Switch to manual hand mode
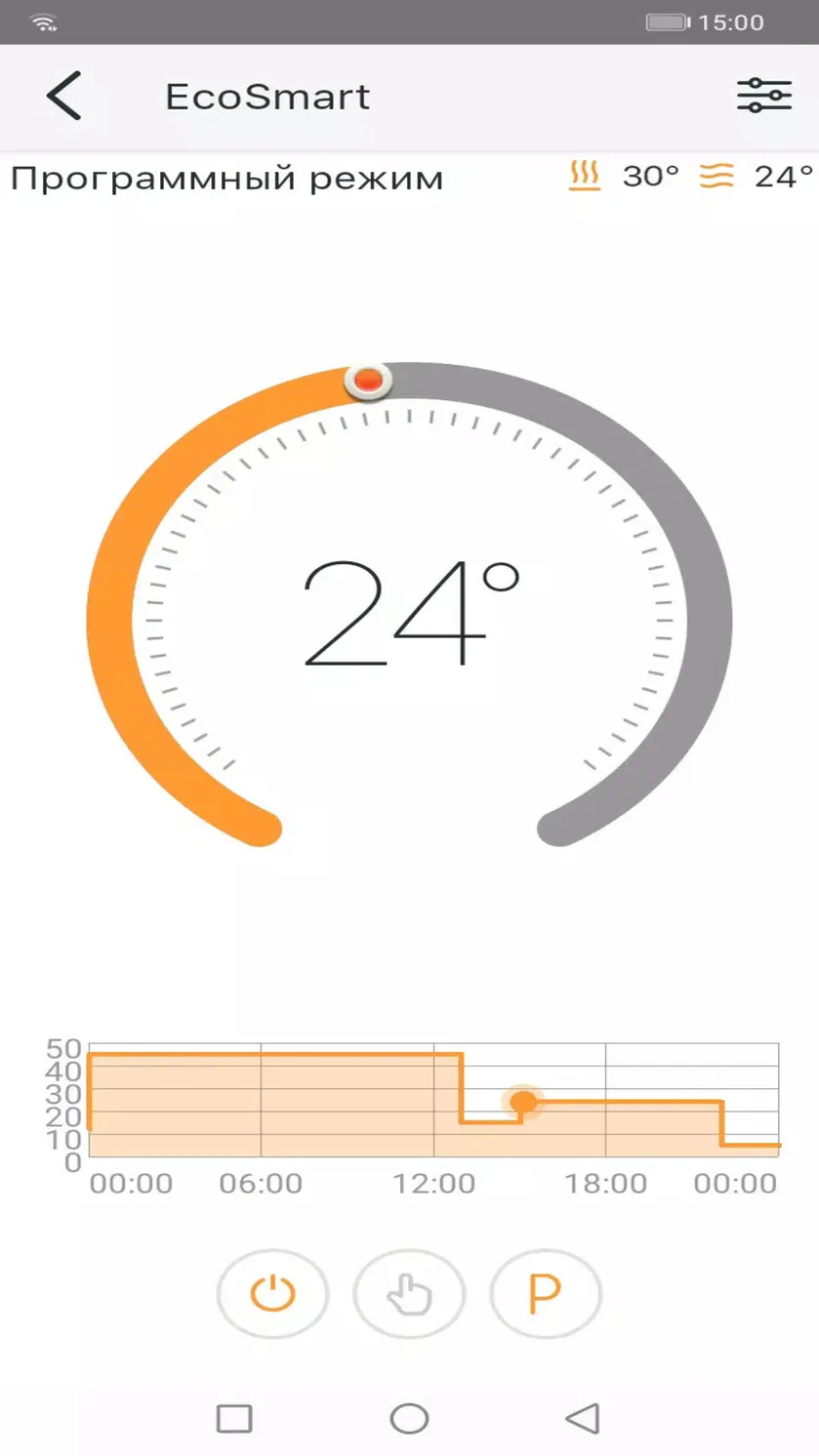 [x=409, y=1294]
